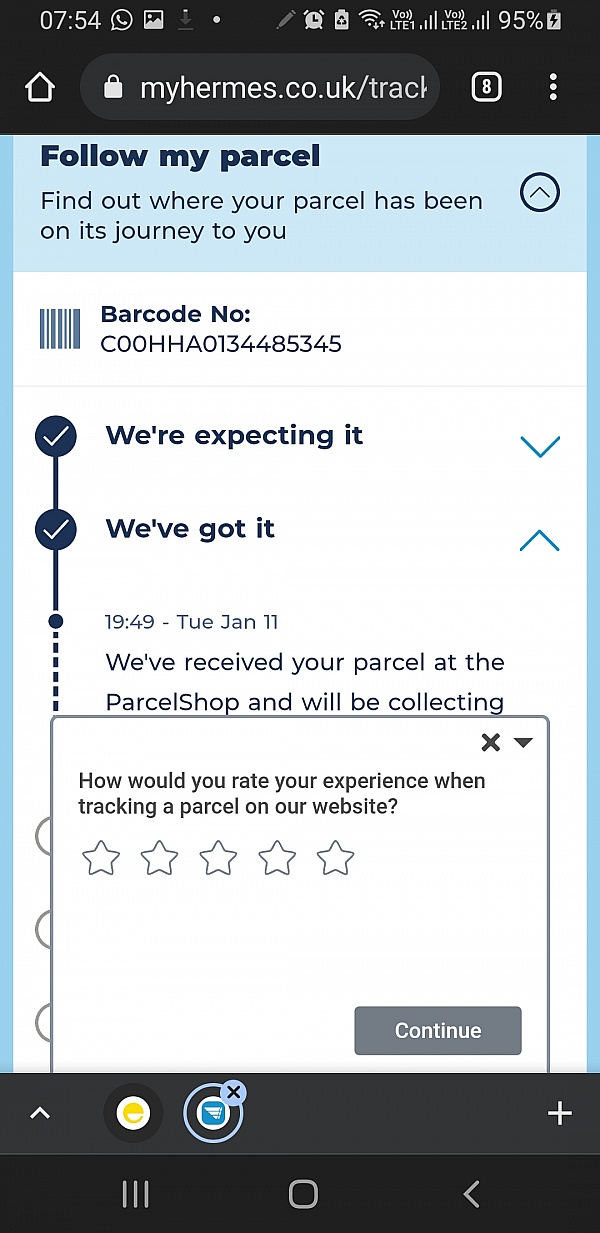Open the tab switcher showing 8 tabs
The width and height of the screenshot is (600, 1233).
(486, 88)
